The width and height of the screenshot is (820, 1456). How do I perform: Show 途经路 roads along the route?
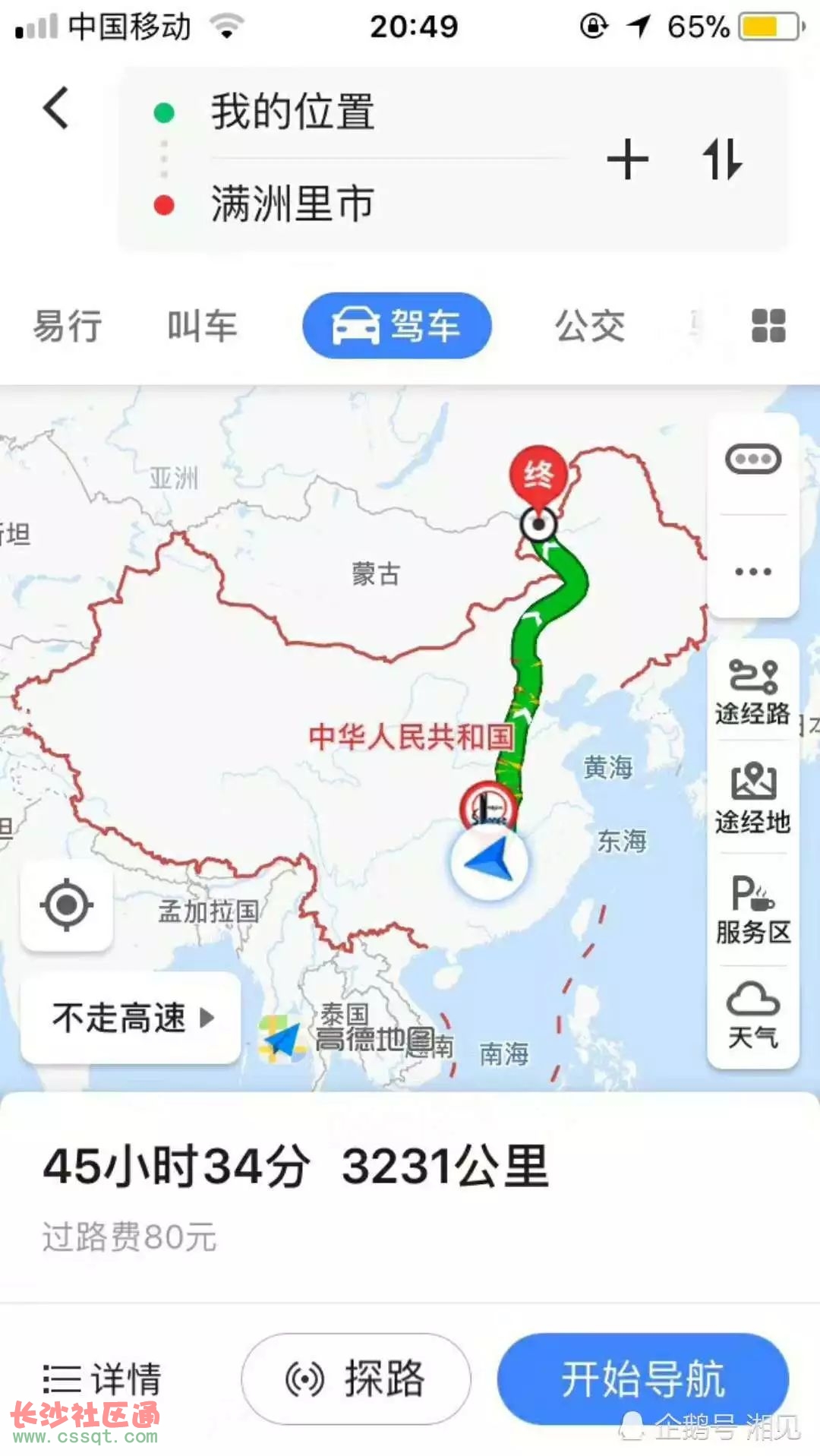(752, 691)
